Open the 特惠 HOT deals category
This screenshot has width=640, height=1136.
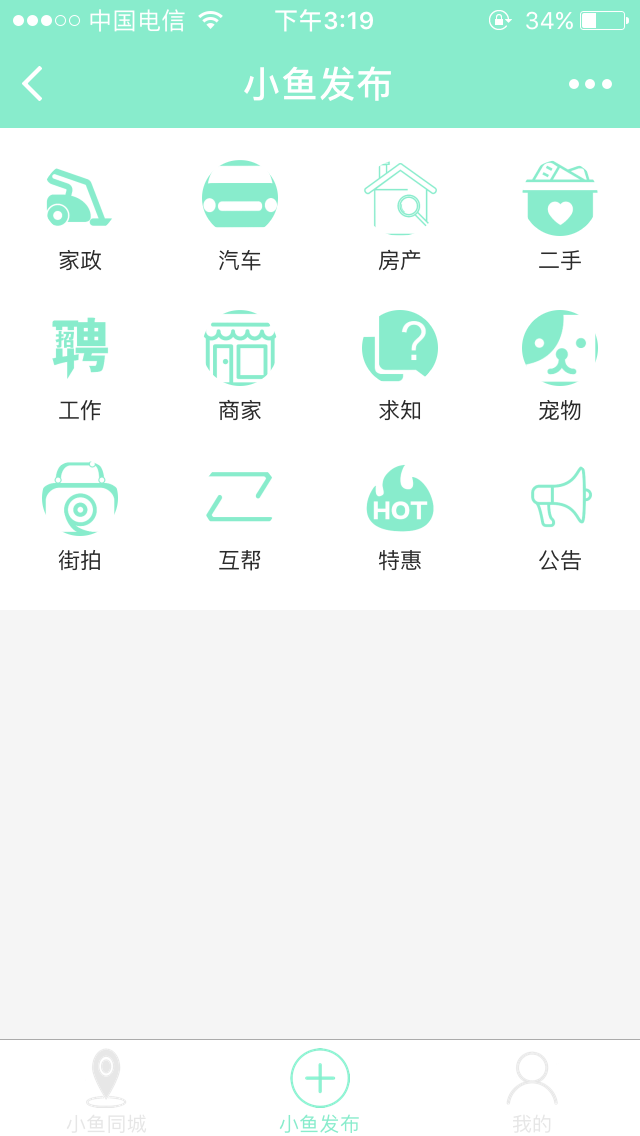pos(400,517)
